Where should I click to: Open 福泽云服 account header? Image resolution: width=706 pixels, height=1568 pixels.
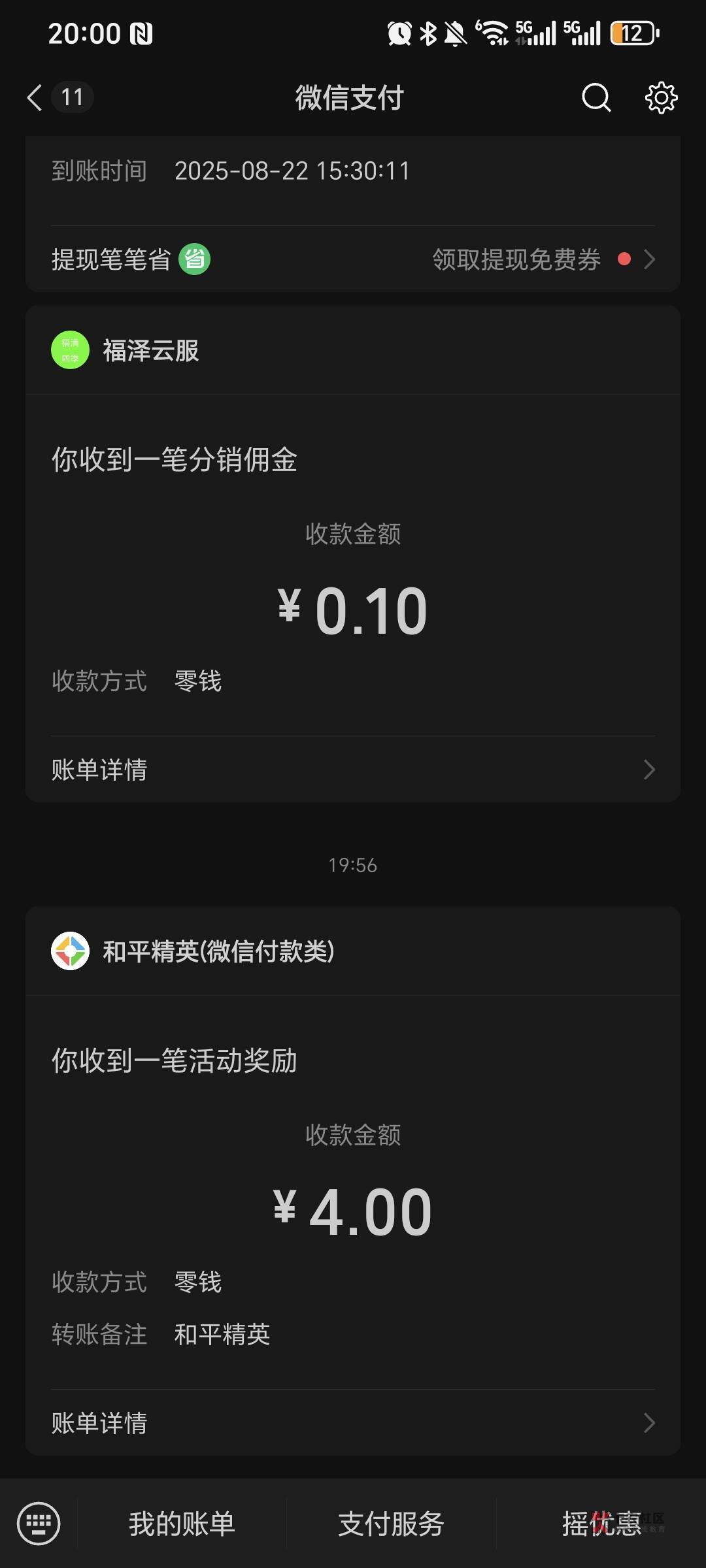pyautogui.click(x=150, y=350)
